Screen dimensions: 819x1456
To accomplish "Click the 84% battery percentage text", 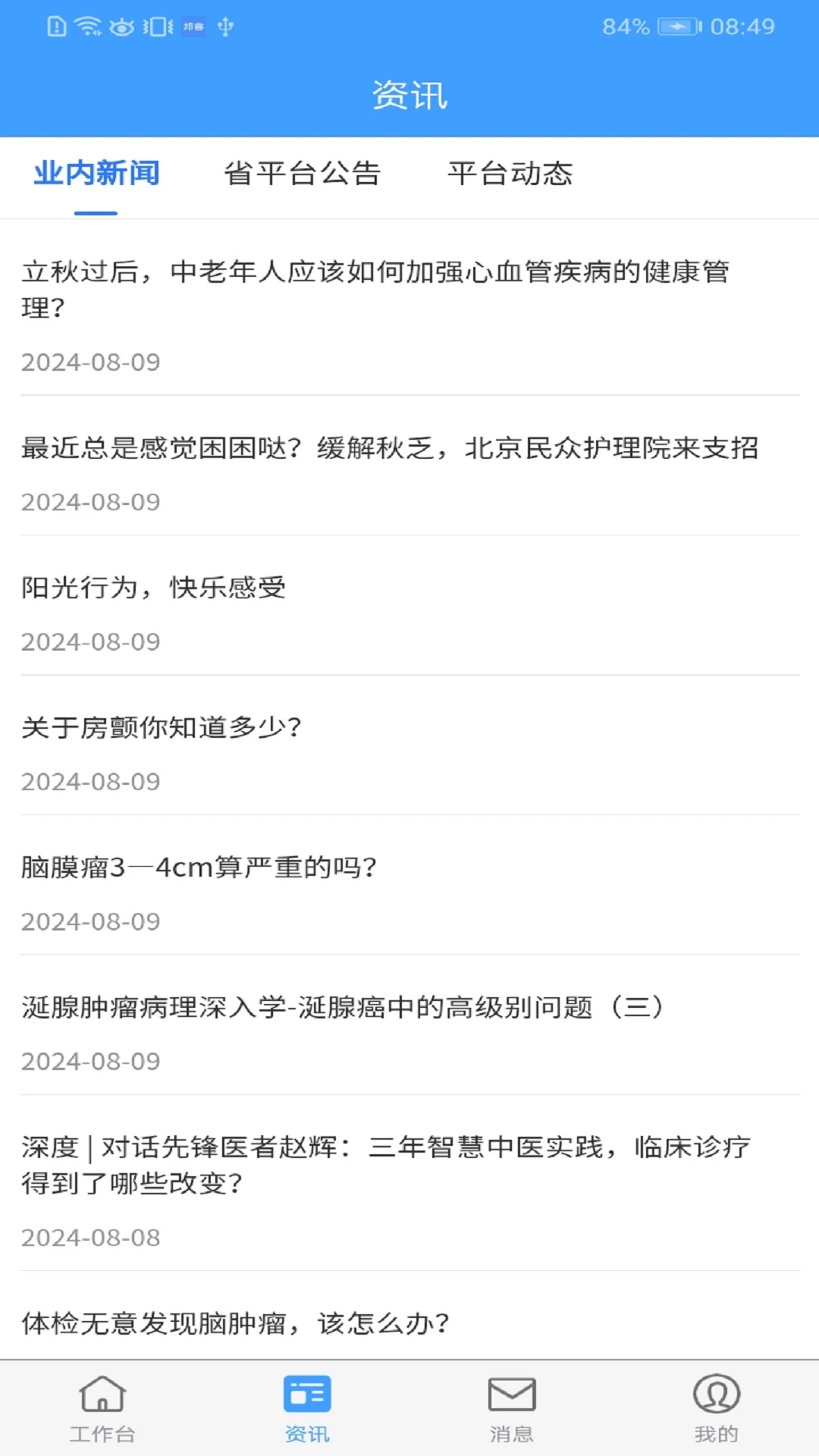I will click(x=625, y=27).
